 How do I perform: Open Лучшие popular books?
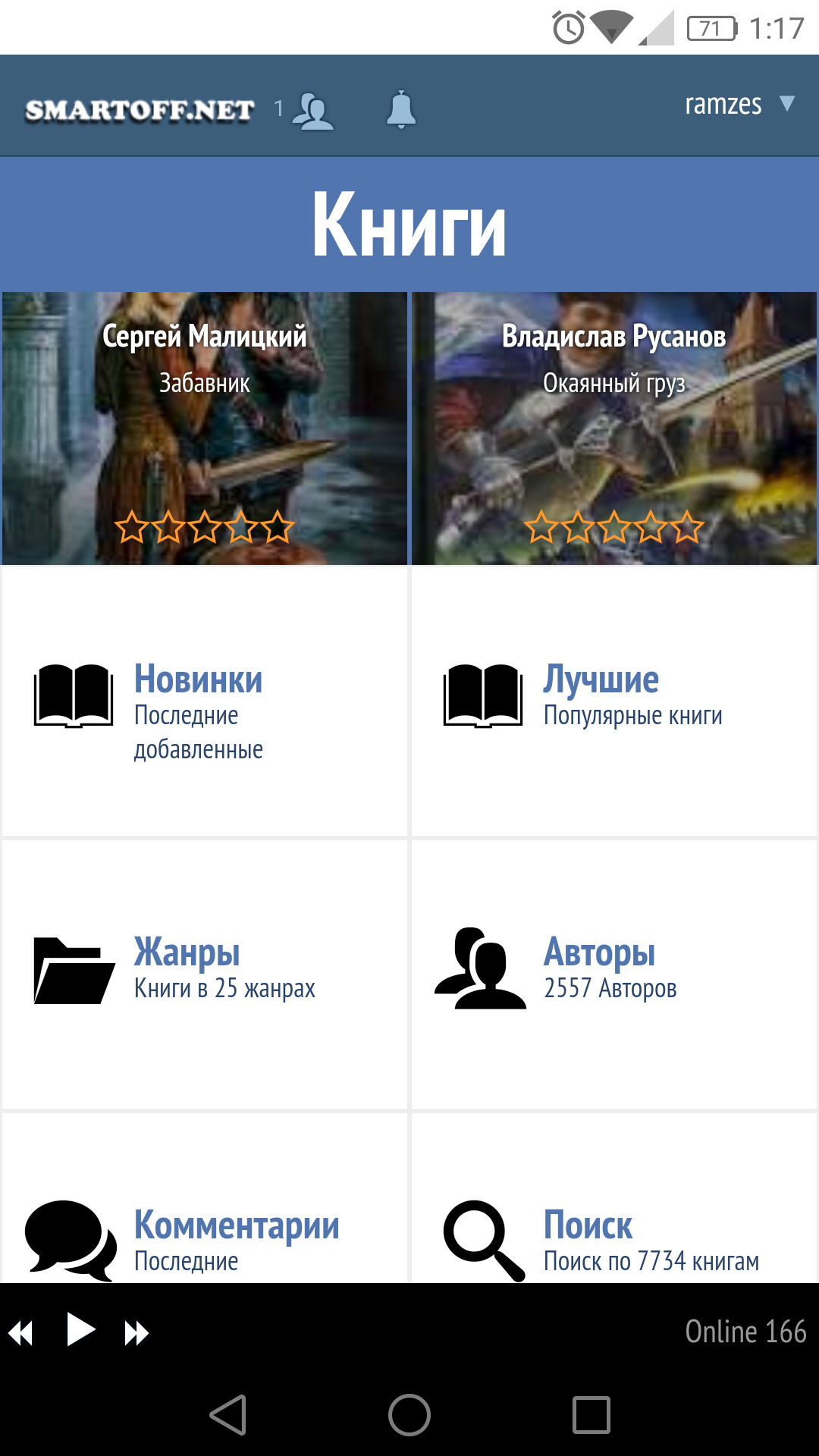coord(614,701)
